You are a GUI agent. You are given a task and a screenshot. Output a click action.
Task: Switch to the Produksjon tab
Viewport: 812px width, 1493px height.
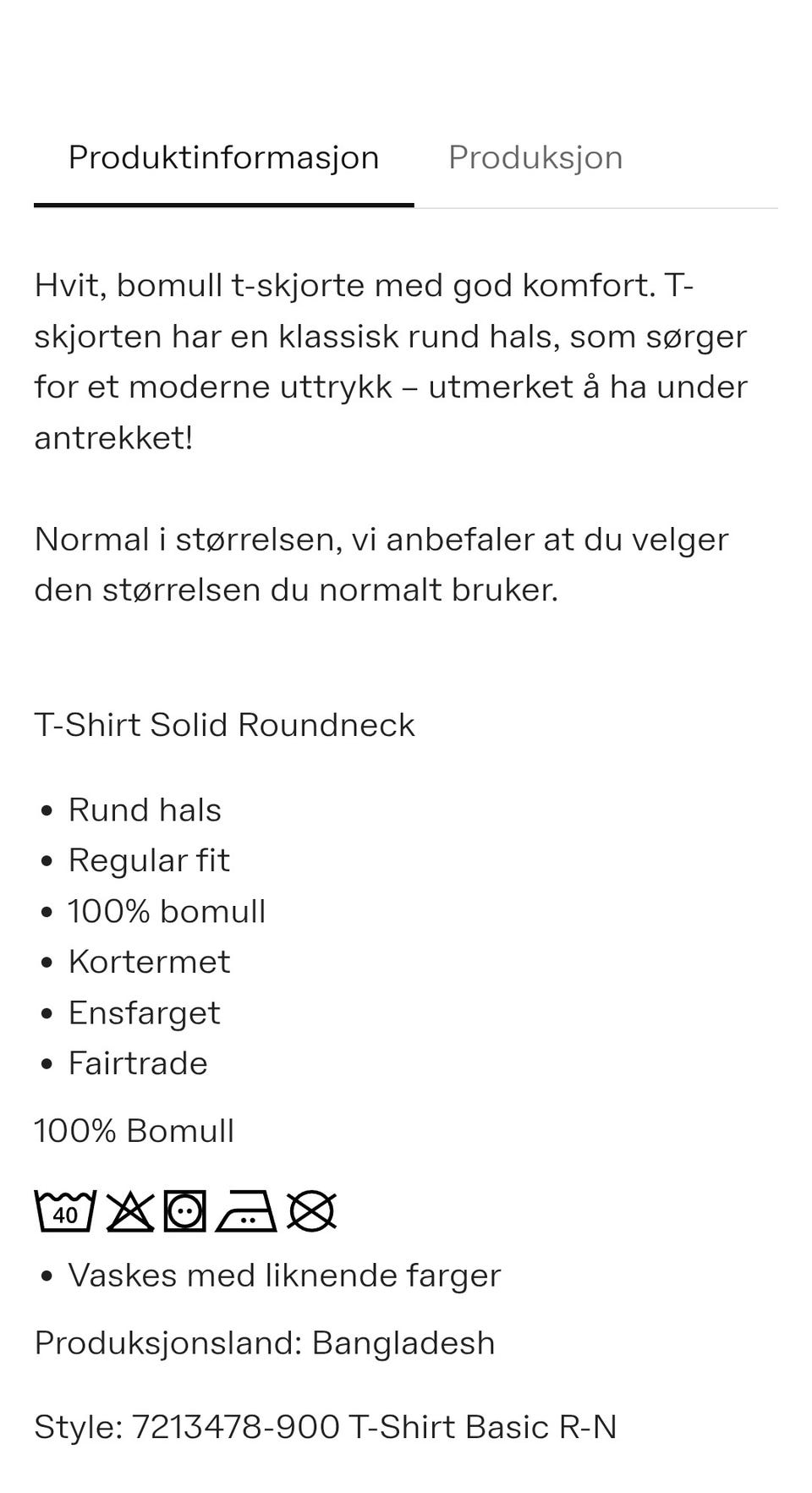pos(535,157)
